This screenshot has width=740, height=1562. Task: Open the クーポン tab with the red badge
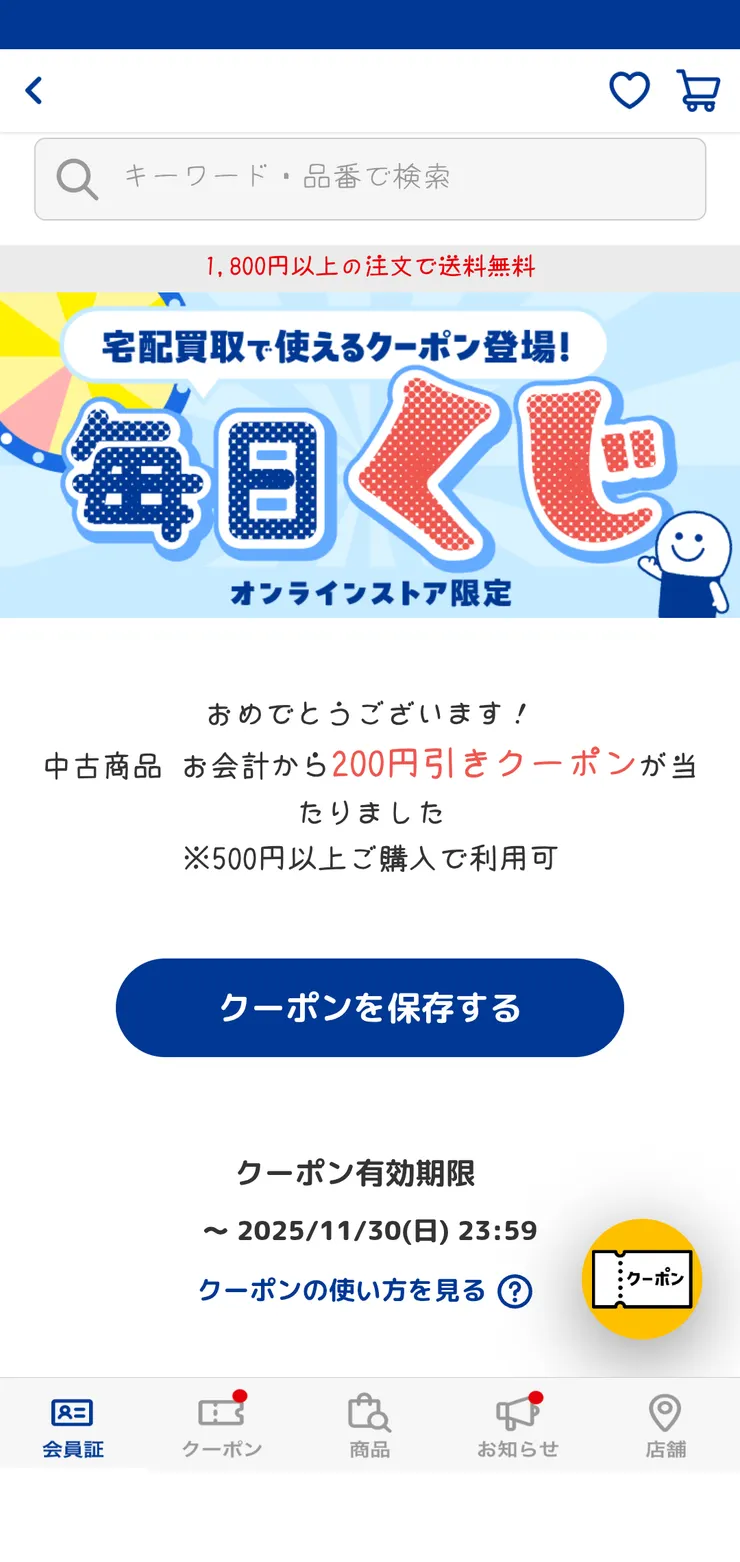pos(219,1424)
